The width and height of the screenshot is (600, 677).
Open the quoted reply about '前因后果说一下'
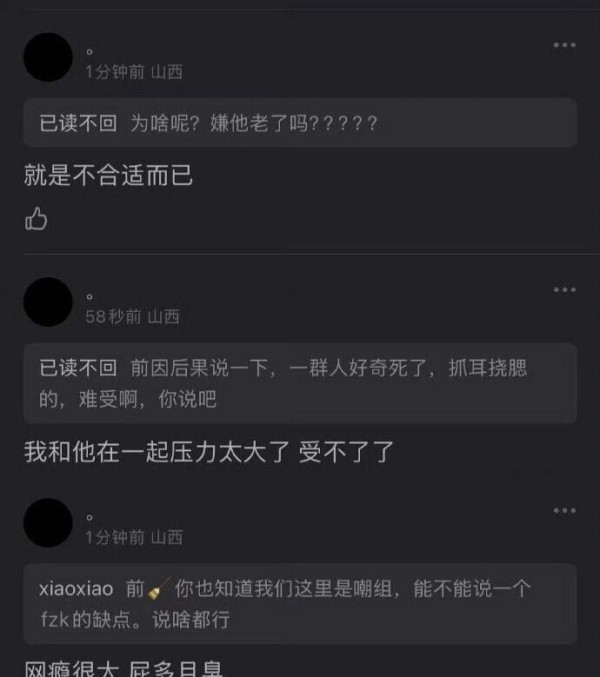pyautogui.click(x=300, y=383)
